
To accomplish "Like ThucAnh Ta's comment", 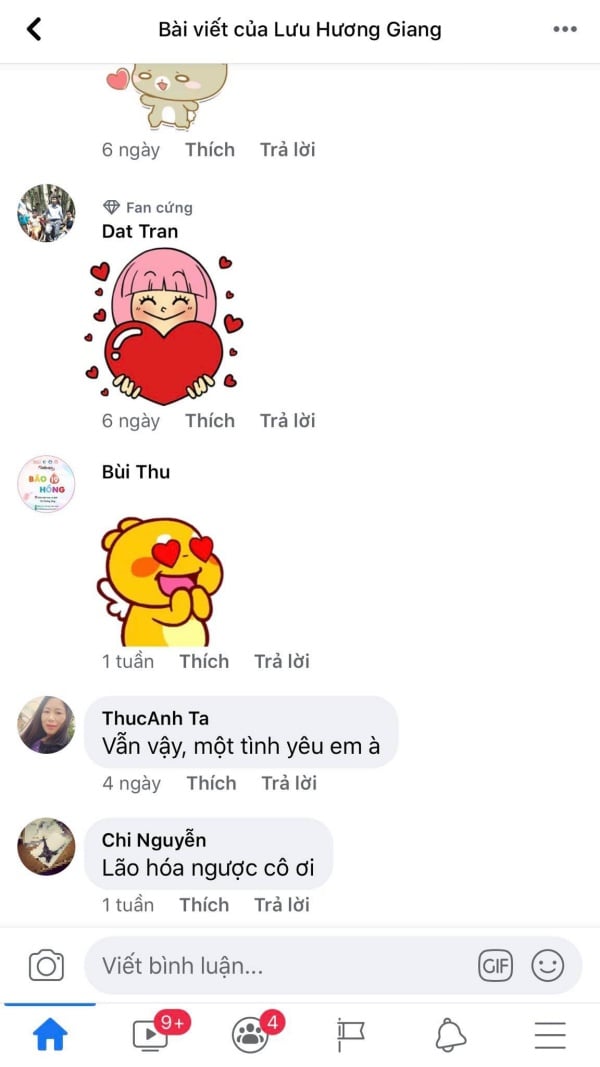I will click(212, 783).
